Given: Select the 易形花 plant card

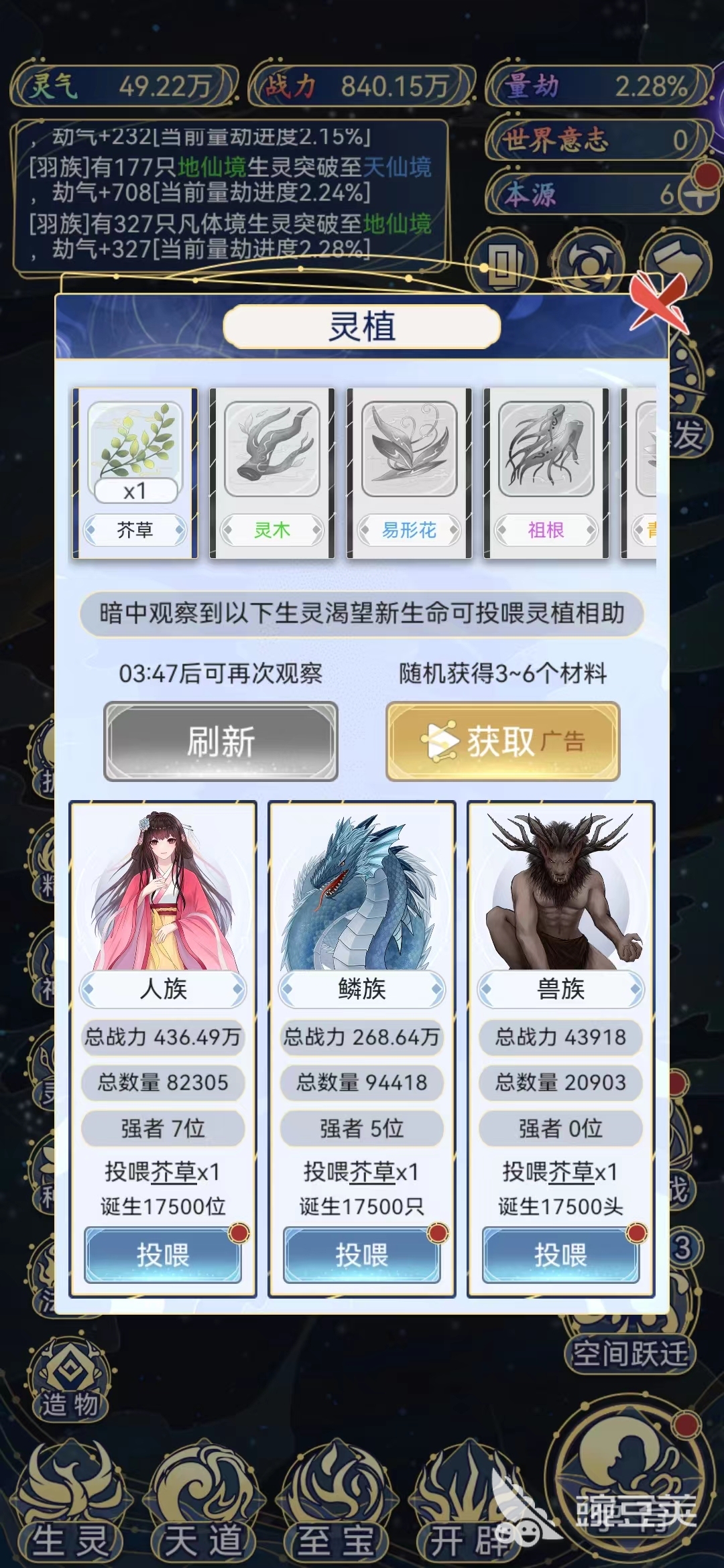Looking at the screenshot, I should (x=409, y=472).
